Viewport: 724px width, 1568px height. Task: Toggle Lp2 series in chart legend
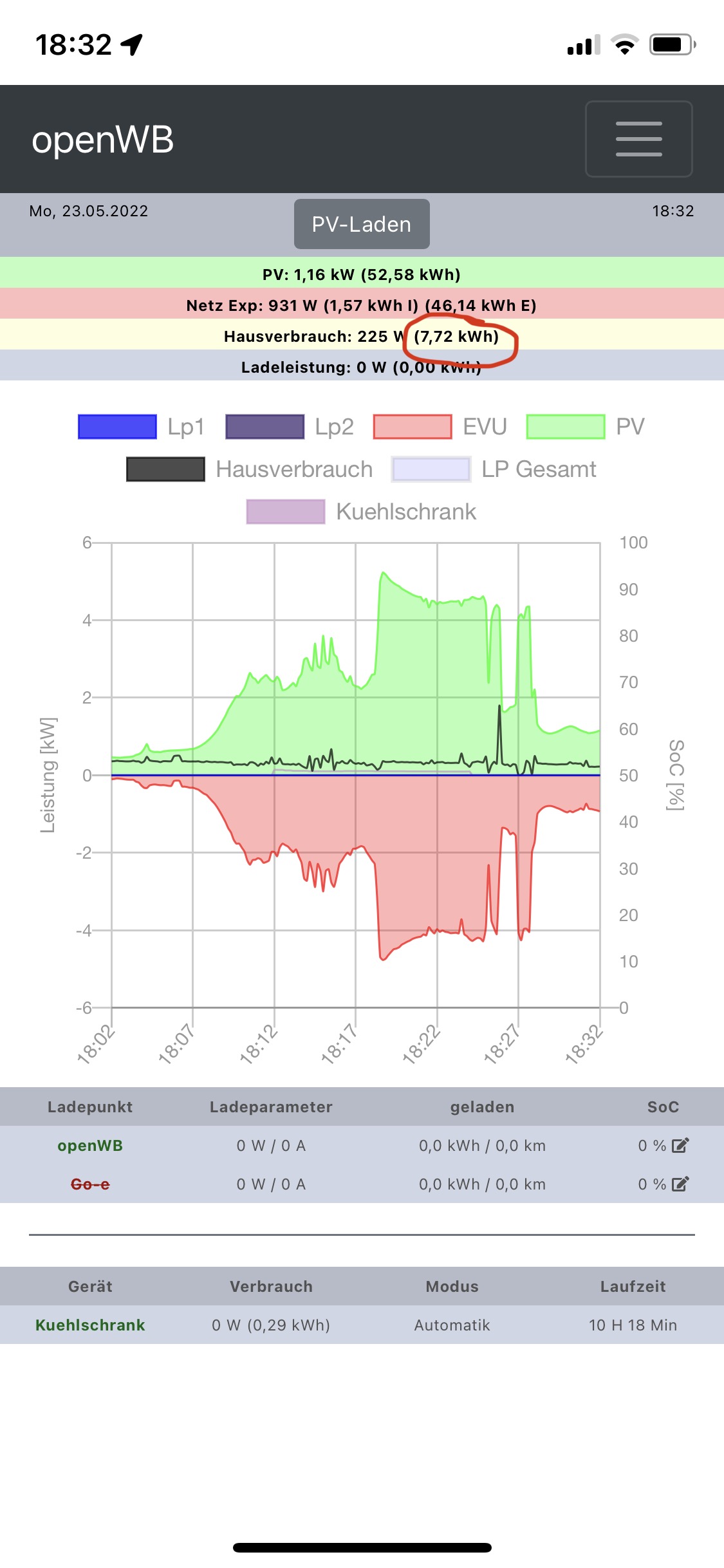(x=290, y=427)
